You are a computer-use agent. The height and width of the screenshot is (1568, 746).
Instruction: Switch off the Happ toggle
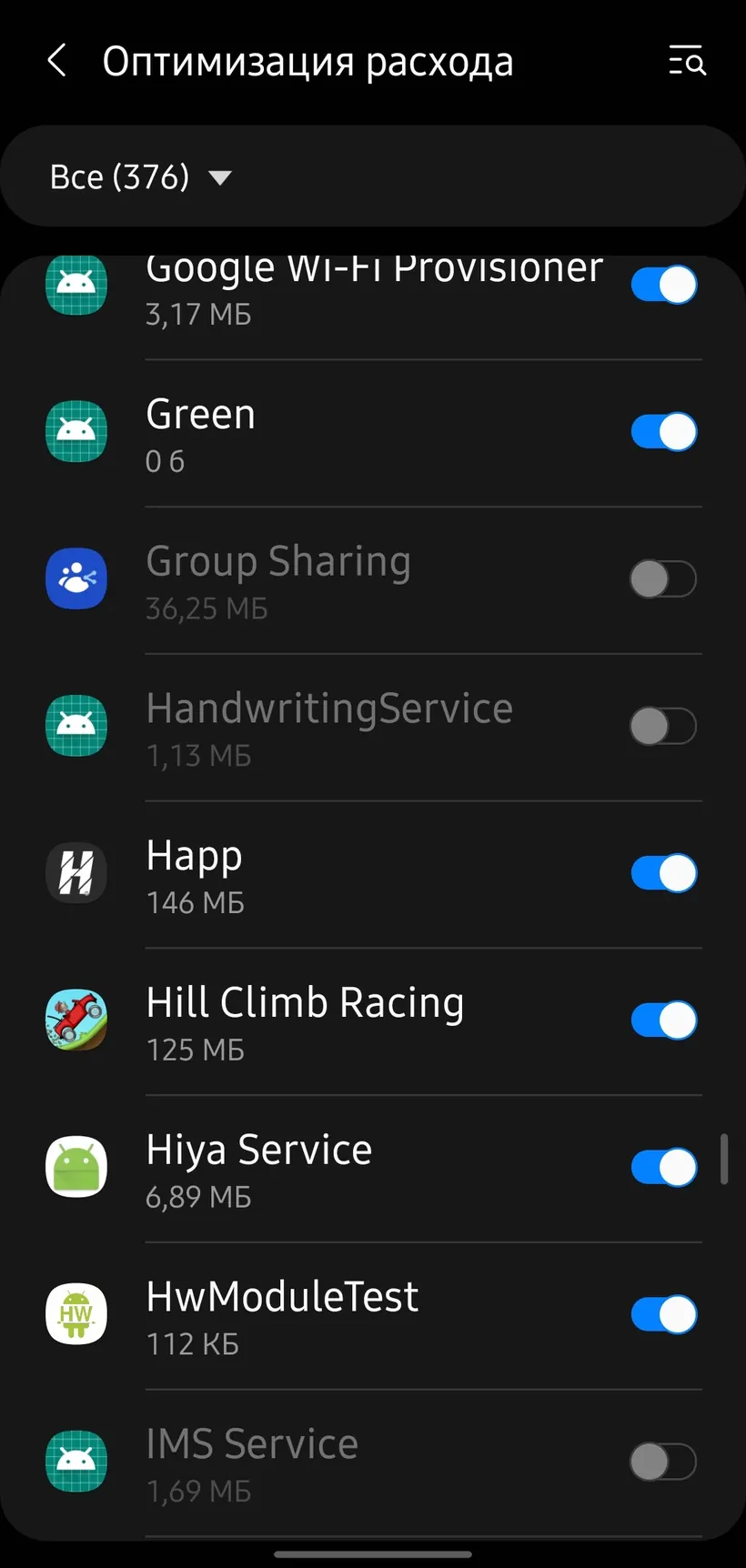coord(664,873)
